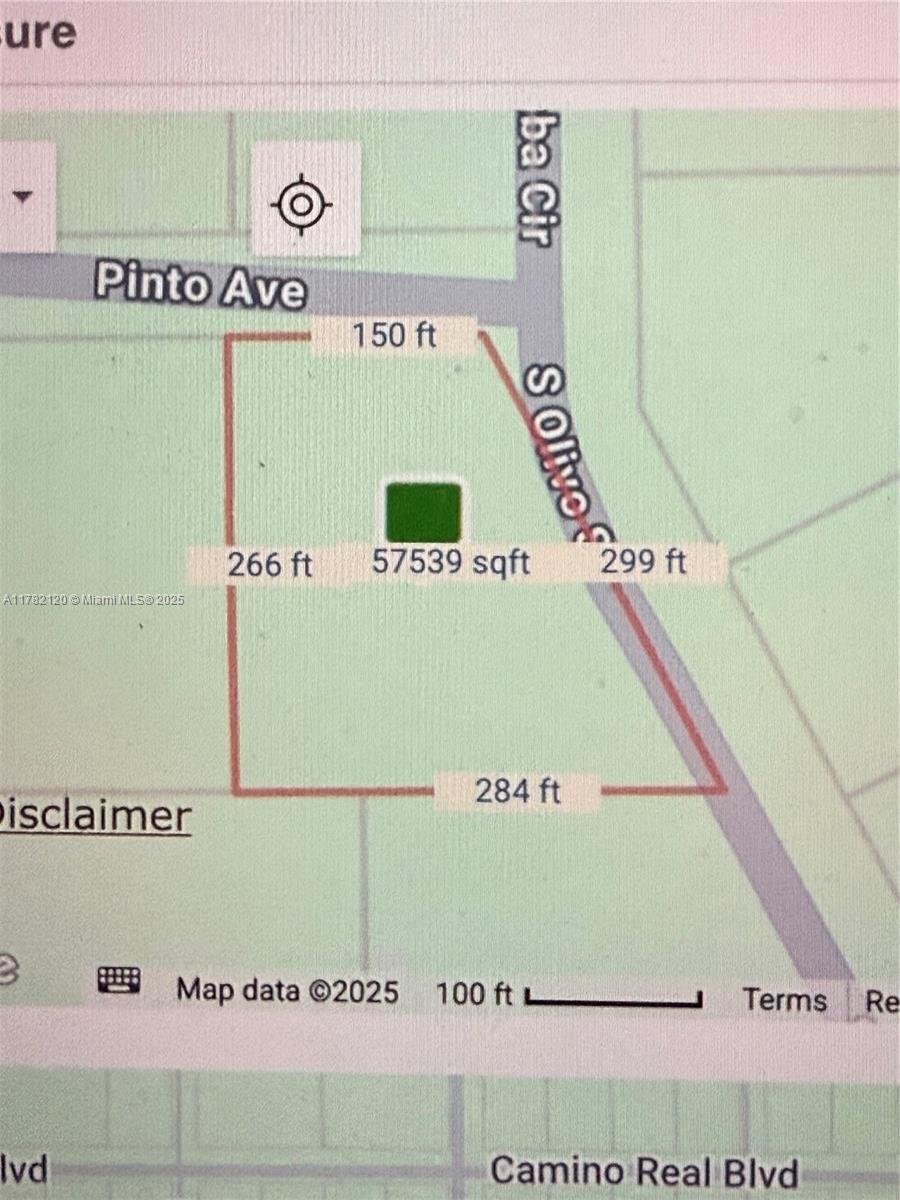Open the Disclaimer link
Screen dimensions: 900x1200
pos(95,816)
